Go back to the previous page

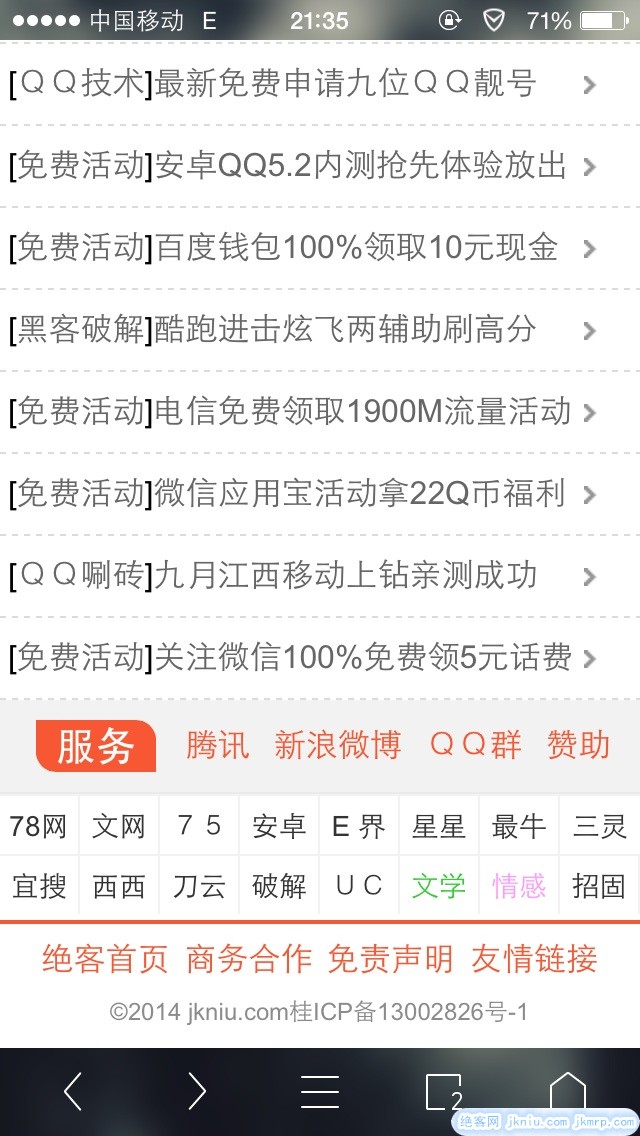tap(72, 1091)
